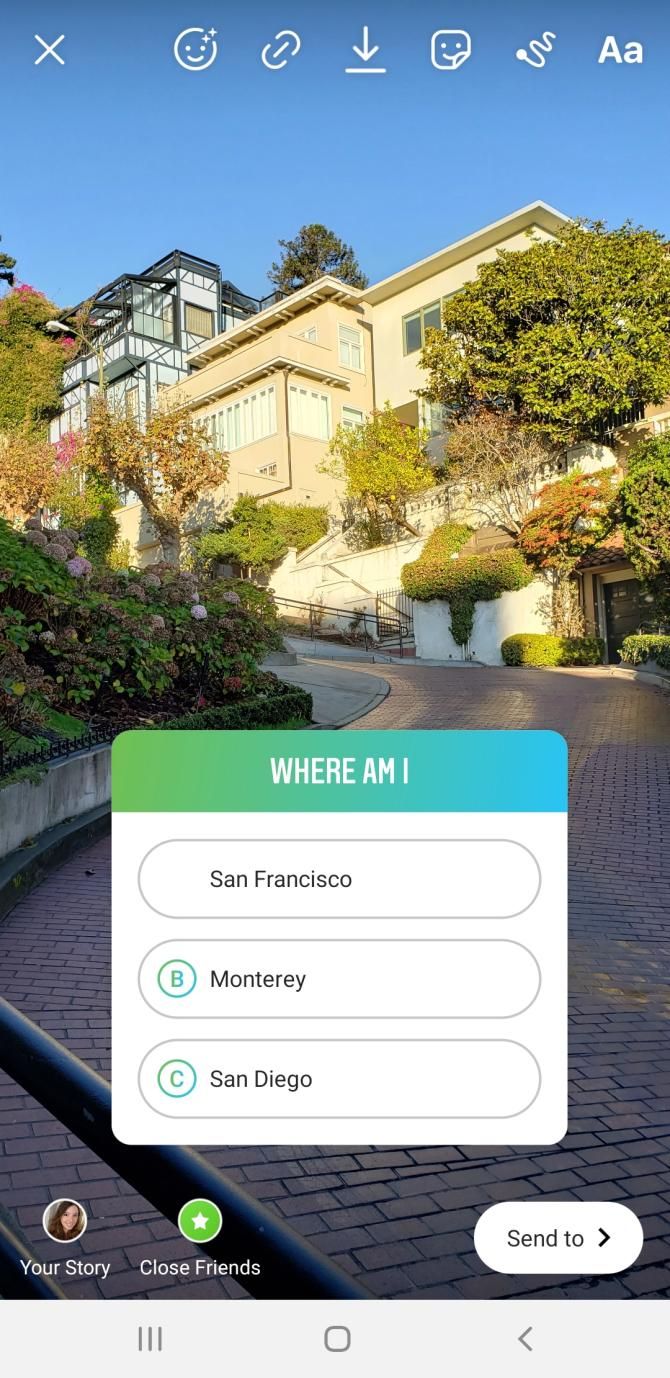Screen dimensions: 670x1378
Task: Open the face effects icon
Action: [x=195, y=49]
